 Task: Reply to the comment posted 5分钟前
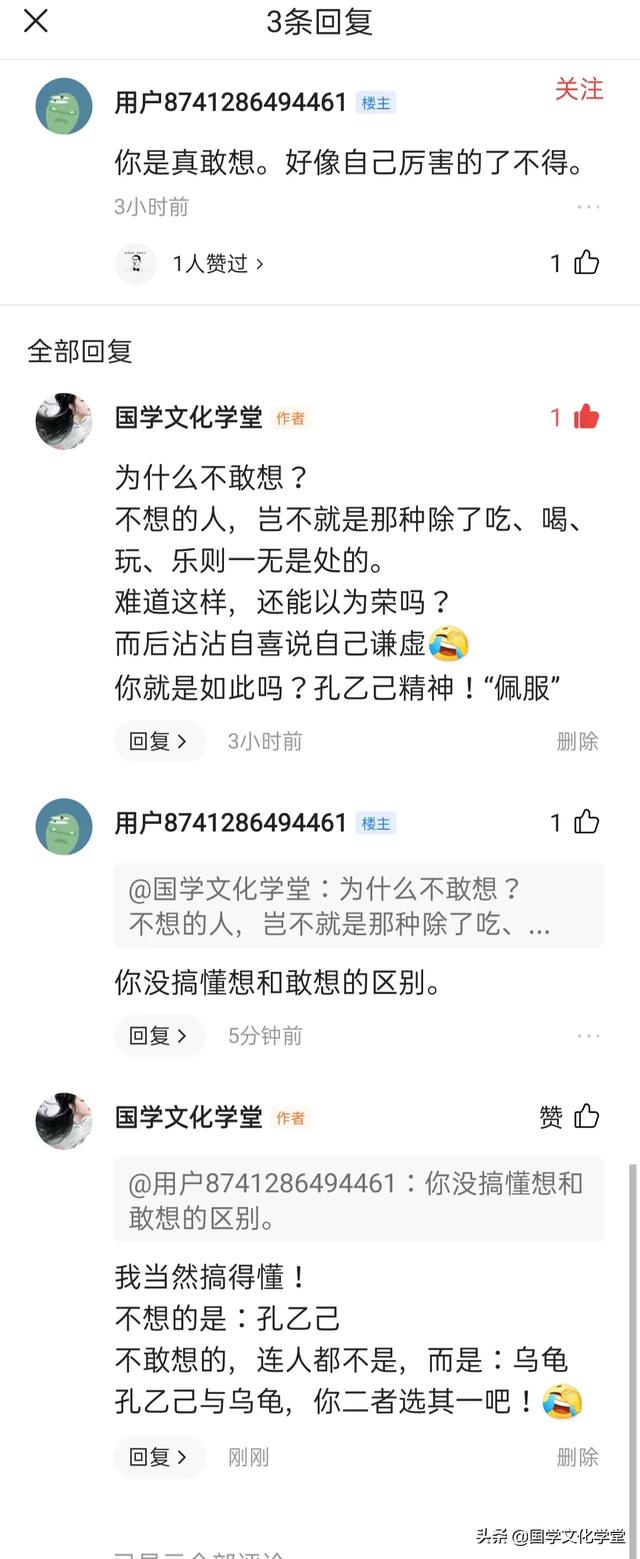158,1036
